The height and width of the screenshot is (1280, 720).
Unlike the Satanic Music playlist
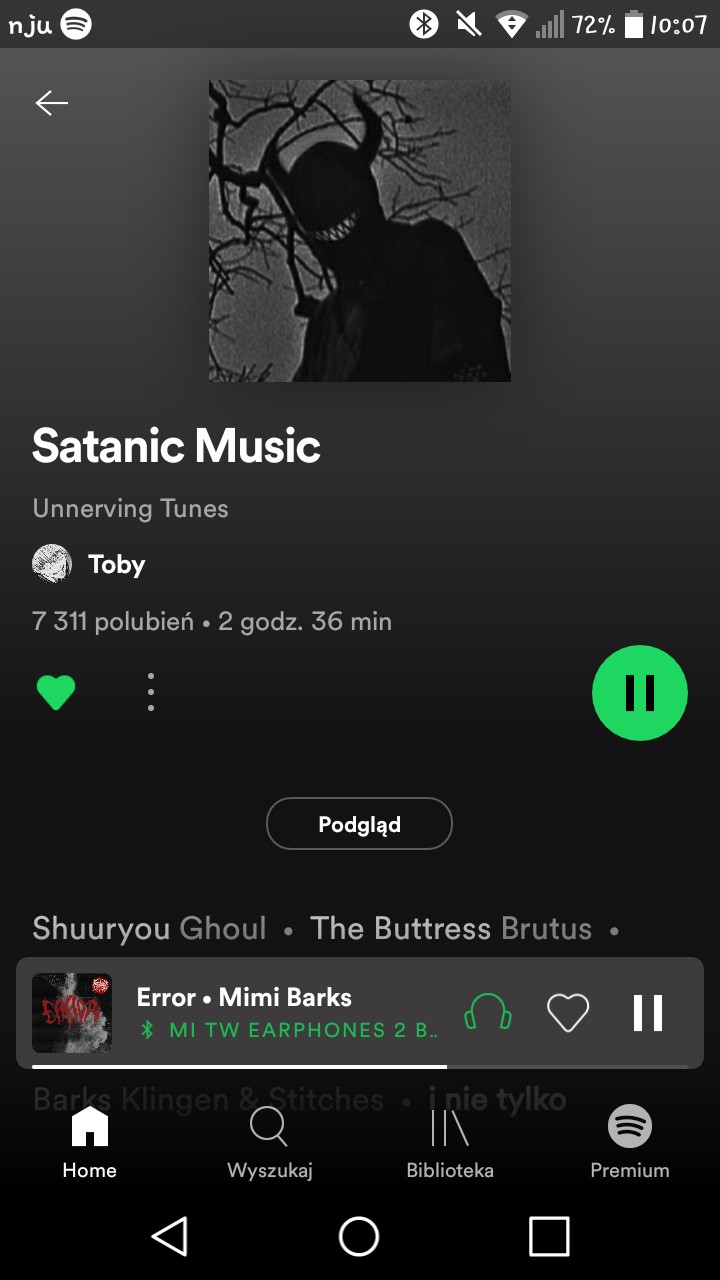(56, 692)
